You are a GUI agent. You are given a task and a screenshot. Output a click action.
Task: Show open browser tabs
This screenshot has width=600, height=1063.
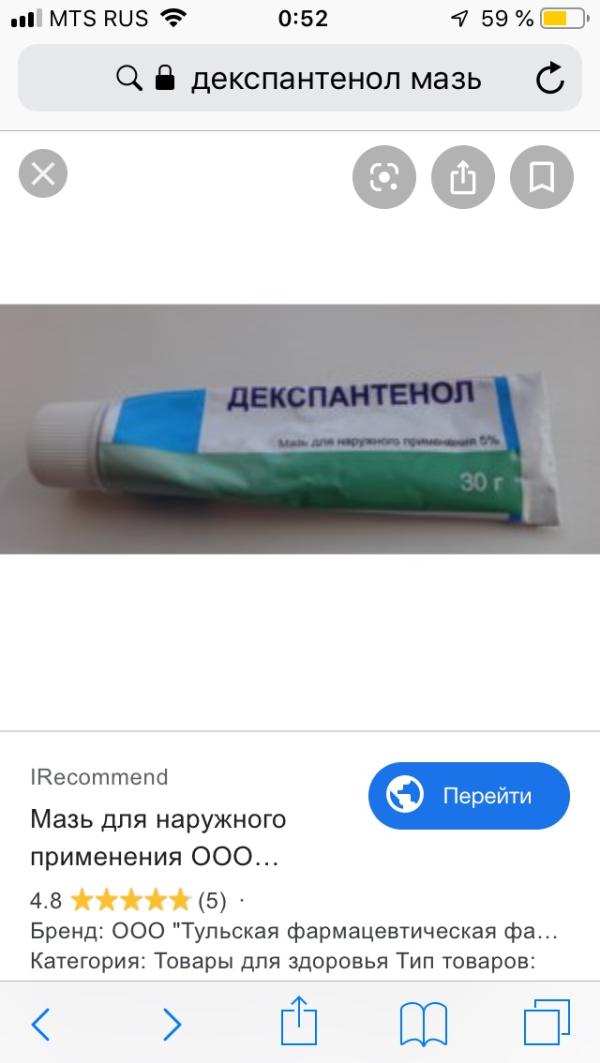[547, 1023]
